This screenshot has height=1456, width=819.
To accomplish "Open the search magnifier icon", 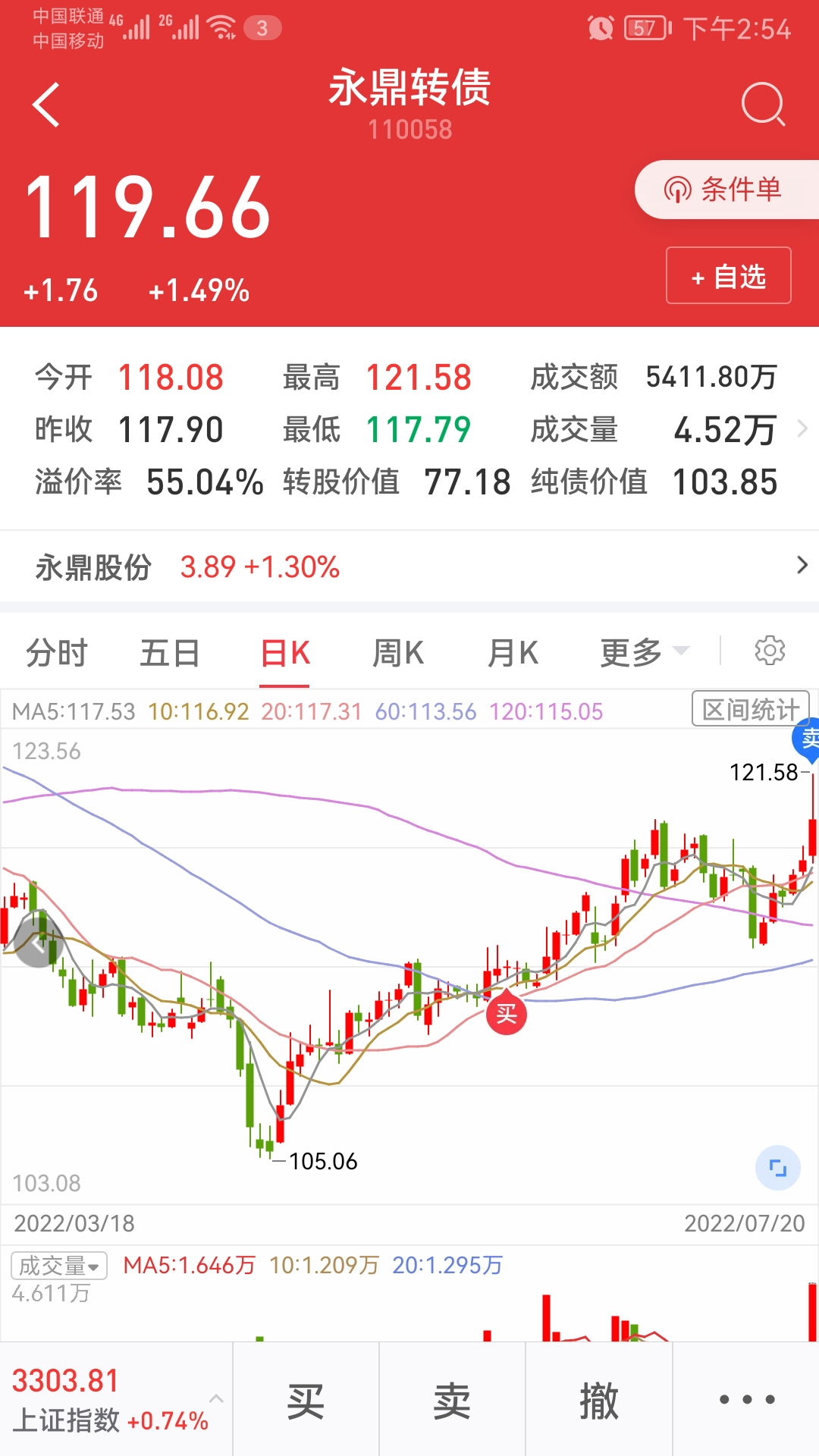I will click(x=762, y=104).
